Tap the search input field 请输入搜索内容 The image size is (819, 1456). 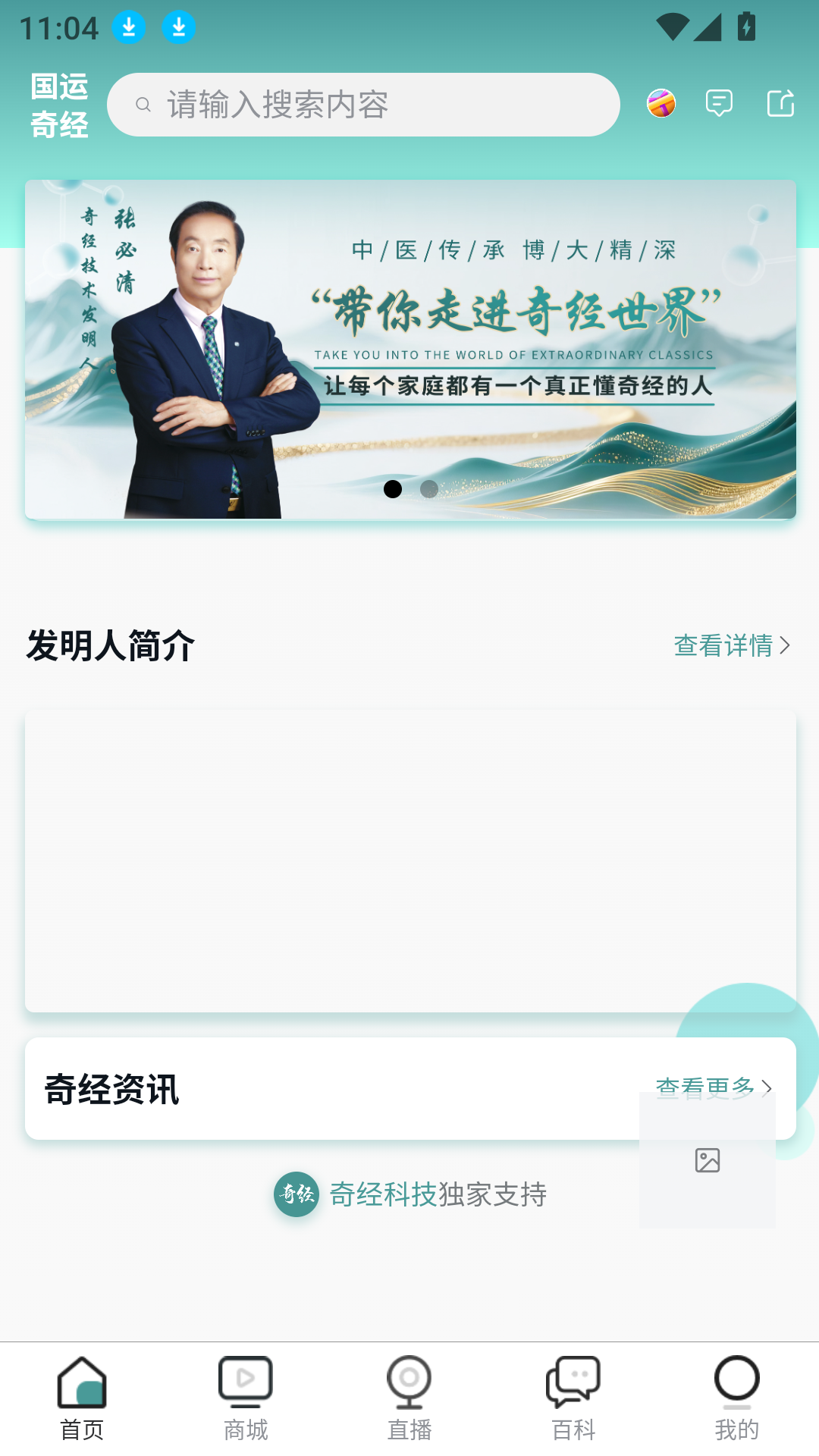pyautogui.click(x=362, y=104)
